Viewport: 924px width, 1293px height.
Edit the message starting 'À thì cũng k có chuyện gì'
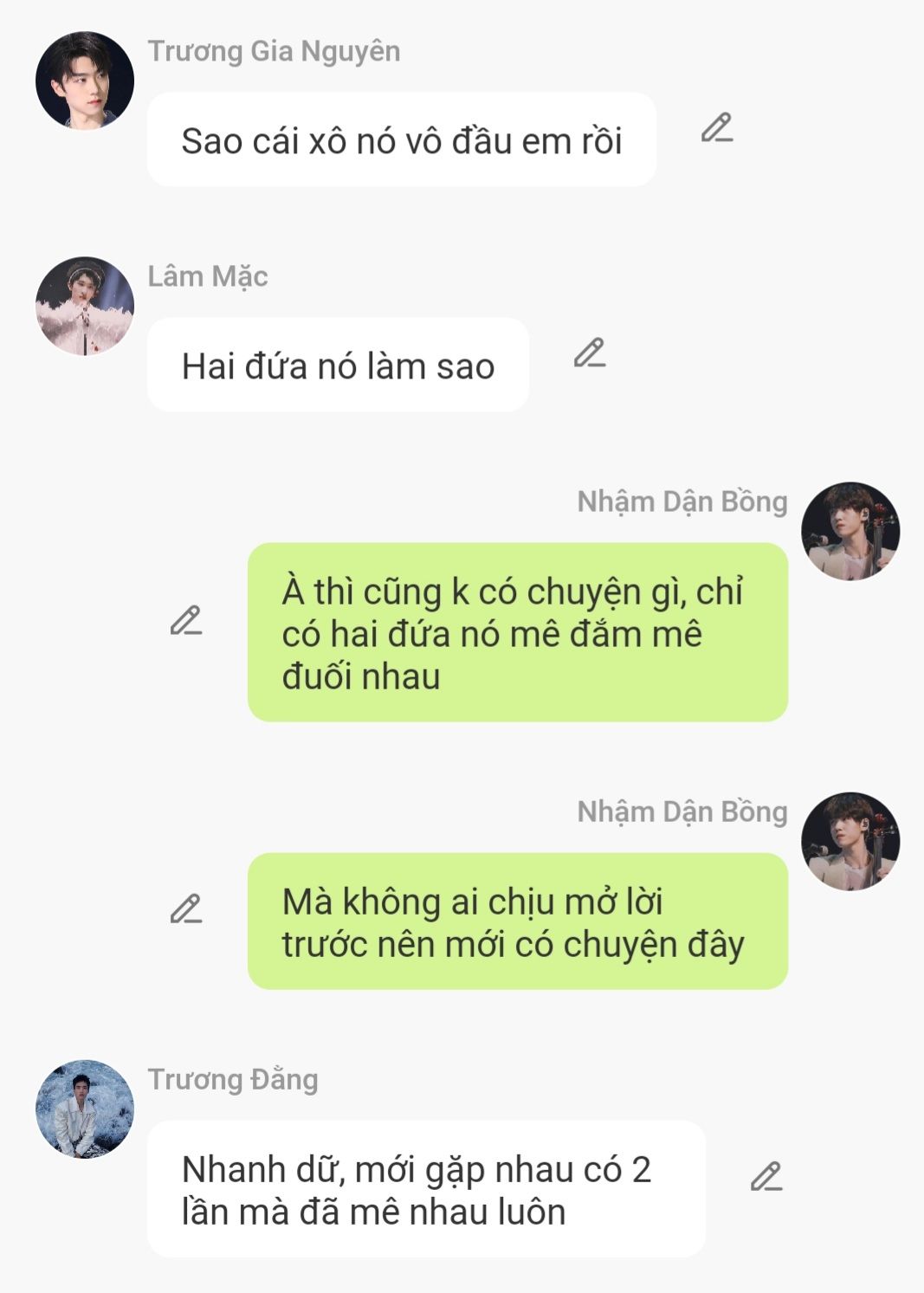(x=186, y=621)
